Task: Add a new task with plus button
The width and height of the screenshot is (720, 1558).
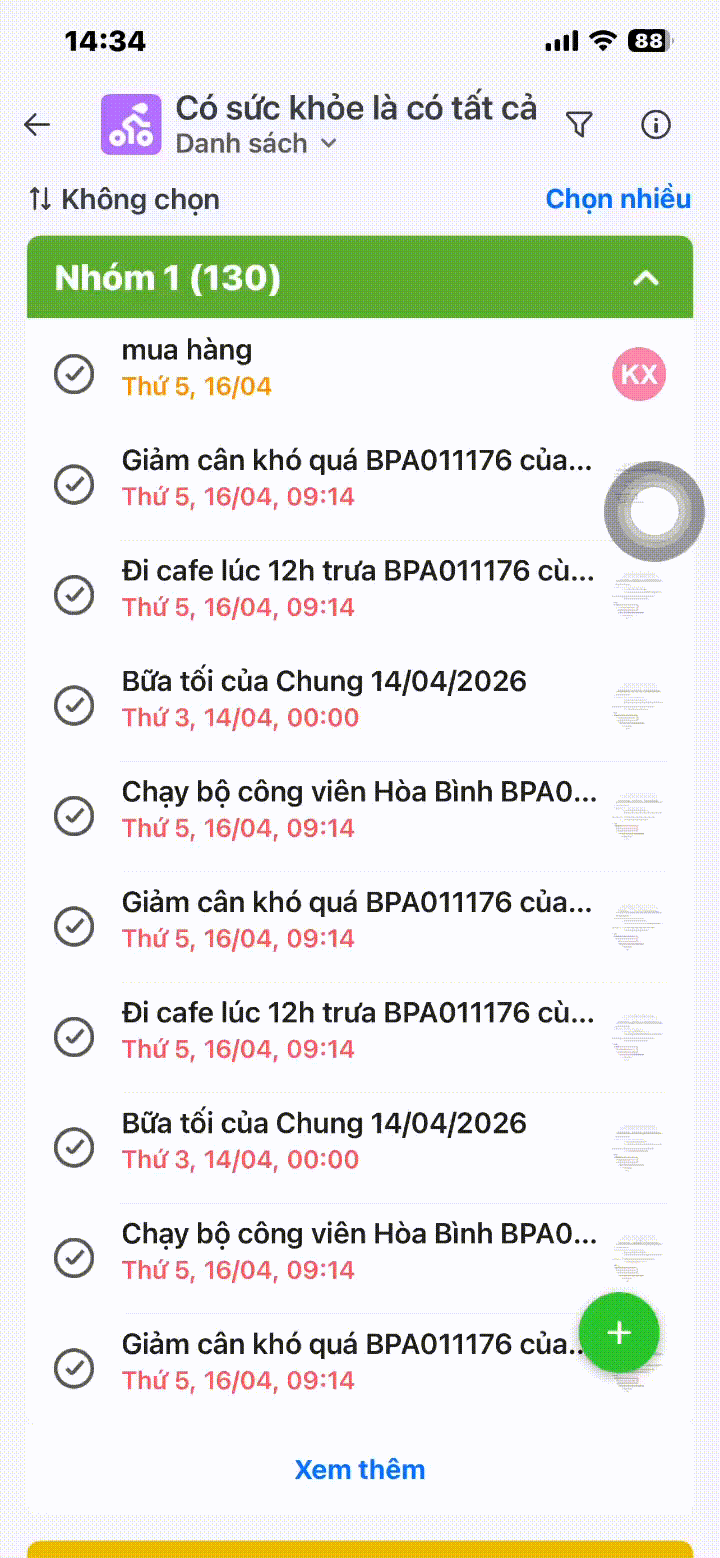Action: tap(619, 1333)
